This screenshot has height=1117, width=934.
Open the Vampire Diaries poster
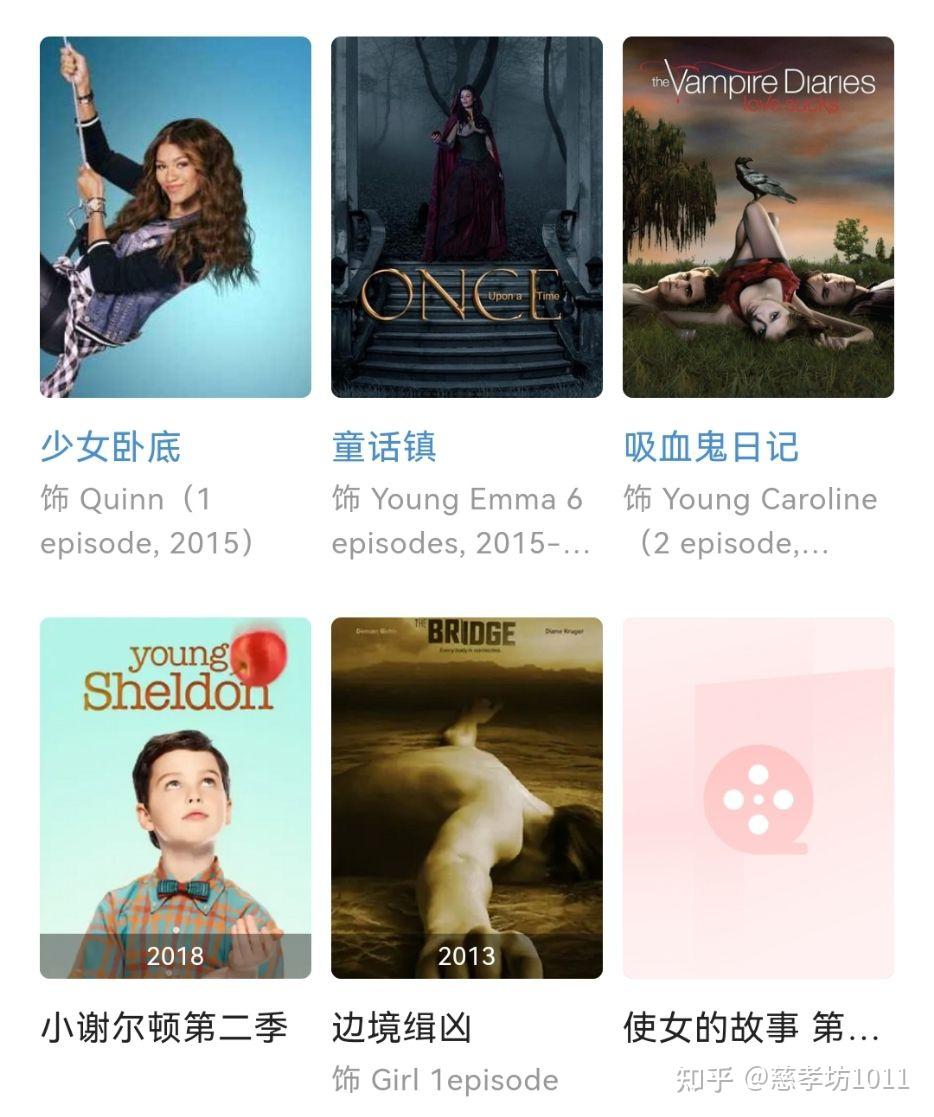758,217
